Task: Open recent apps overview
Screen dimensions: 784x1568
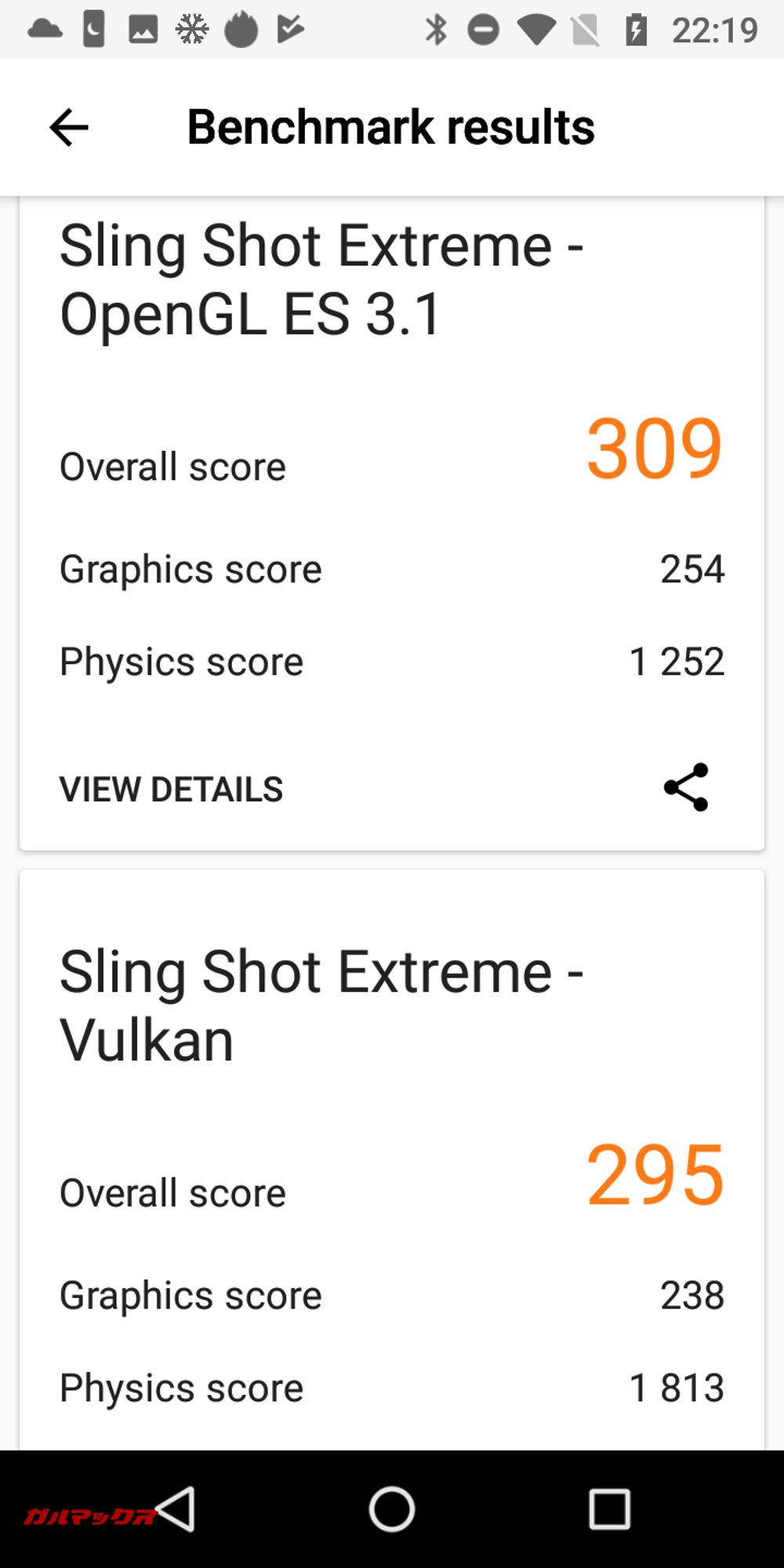Action: pyautogui.click(x=609, y=1508)
